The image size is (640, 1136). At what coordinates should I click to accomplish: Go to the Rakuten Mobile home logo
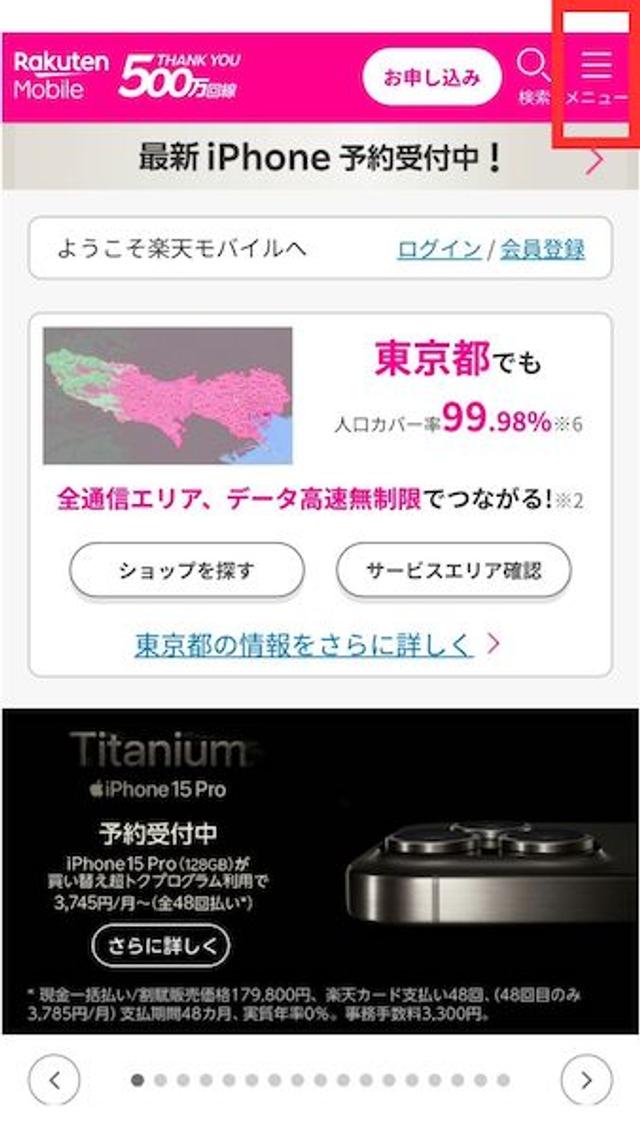61,76
